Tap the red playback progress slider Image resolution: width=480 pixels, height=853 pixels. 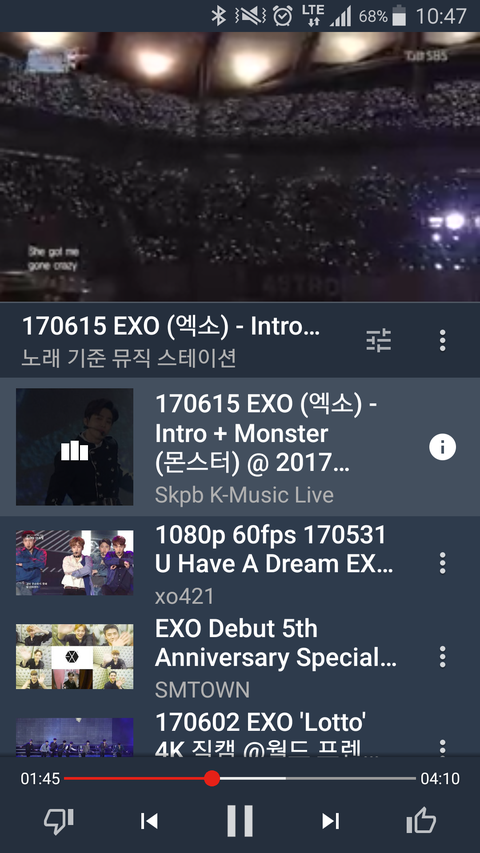(x=212, y=778)
